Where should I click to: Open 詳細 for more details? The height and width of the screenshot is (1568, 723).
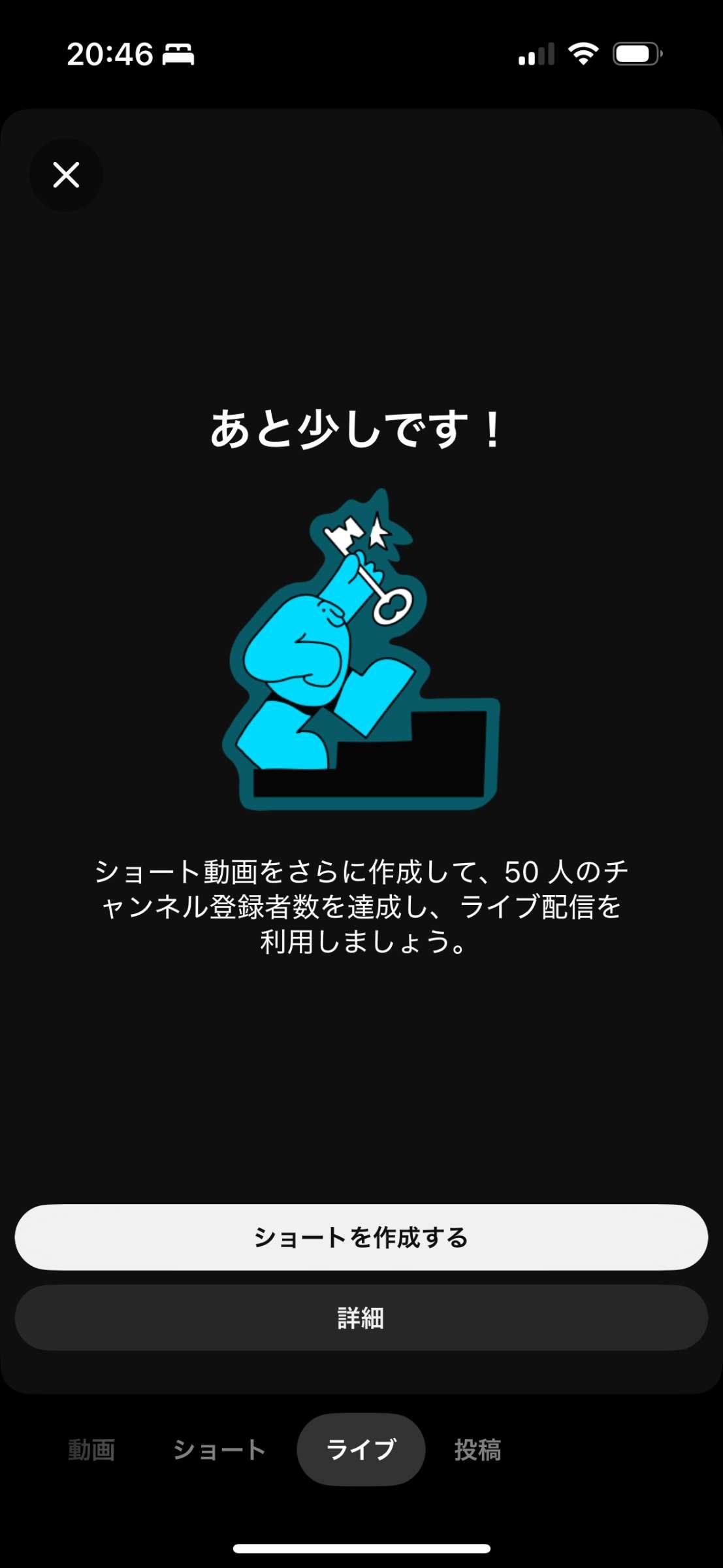click(x=361, y=1318)
